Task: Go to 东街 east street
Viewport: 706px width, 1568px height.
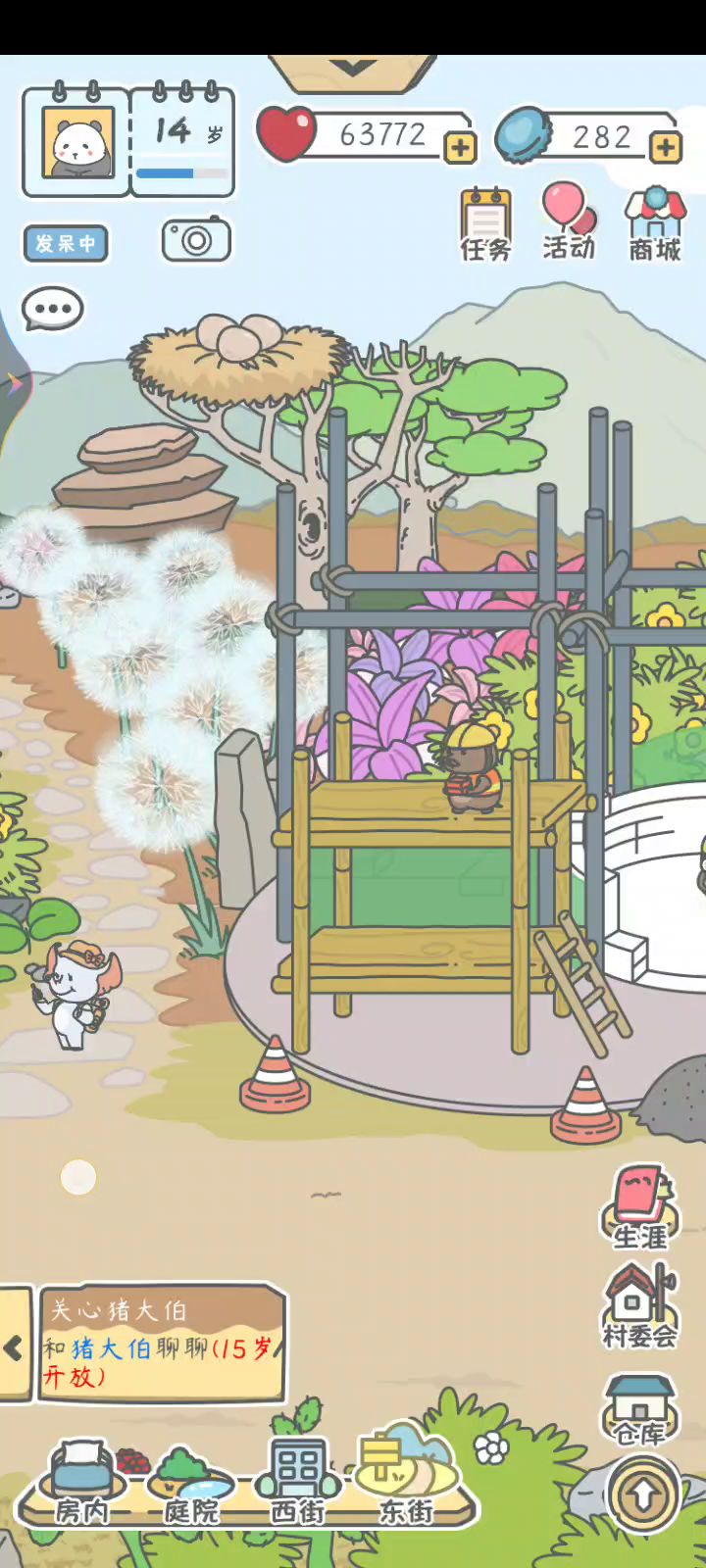Action: tap(406, 1484)
